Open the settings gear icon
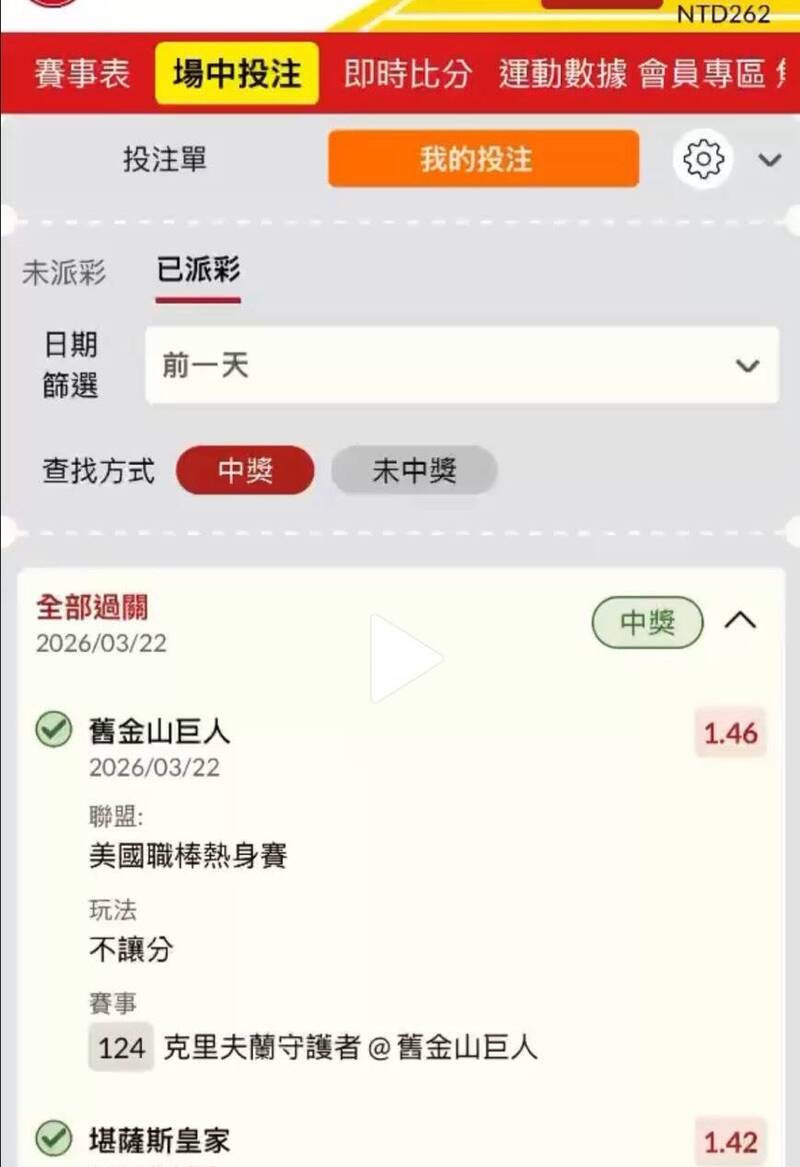The height and width of the screenshot is (1167, 800). point(703,159)
